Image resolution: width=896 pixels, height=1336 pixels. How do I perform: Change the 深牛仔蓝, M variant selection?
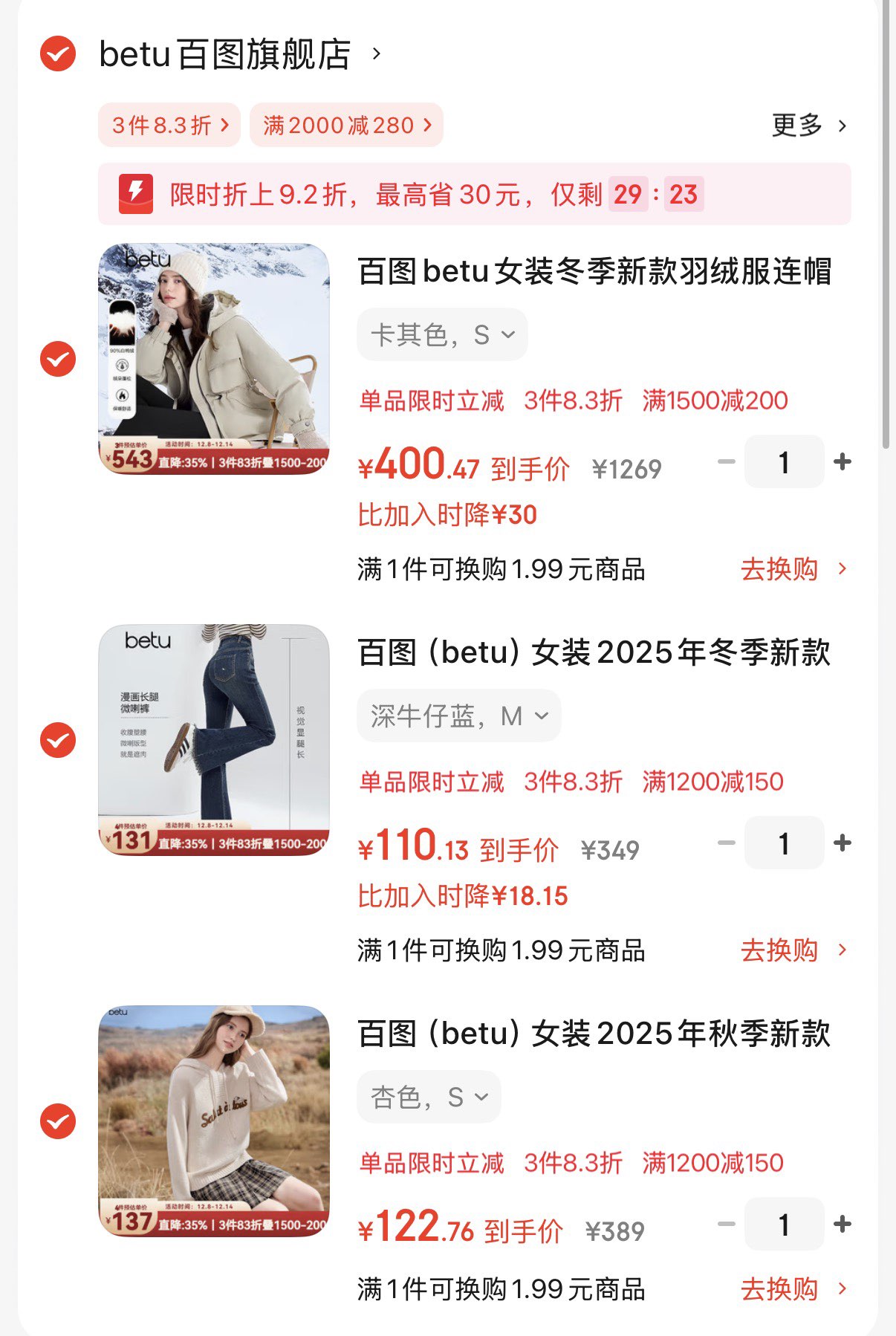tap(458, 716)
